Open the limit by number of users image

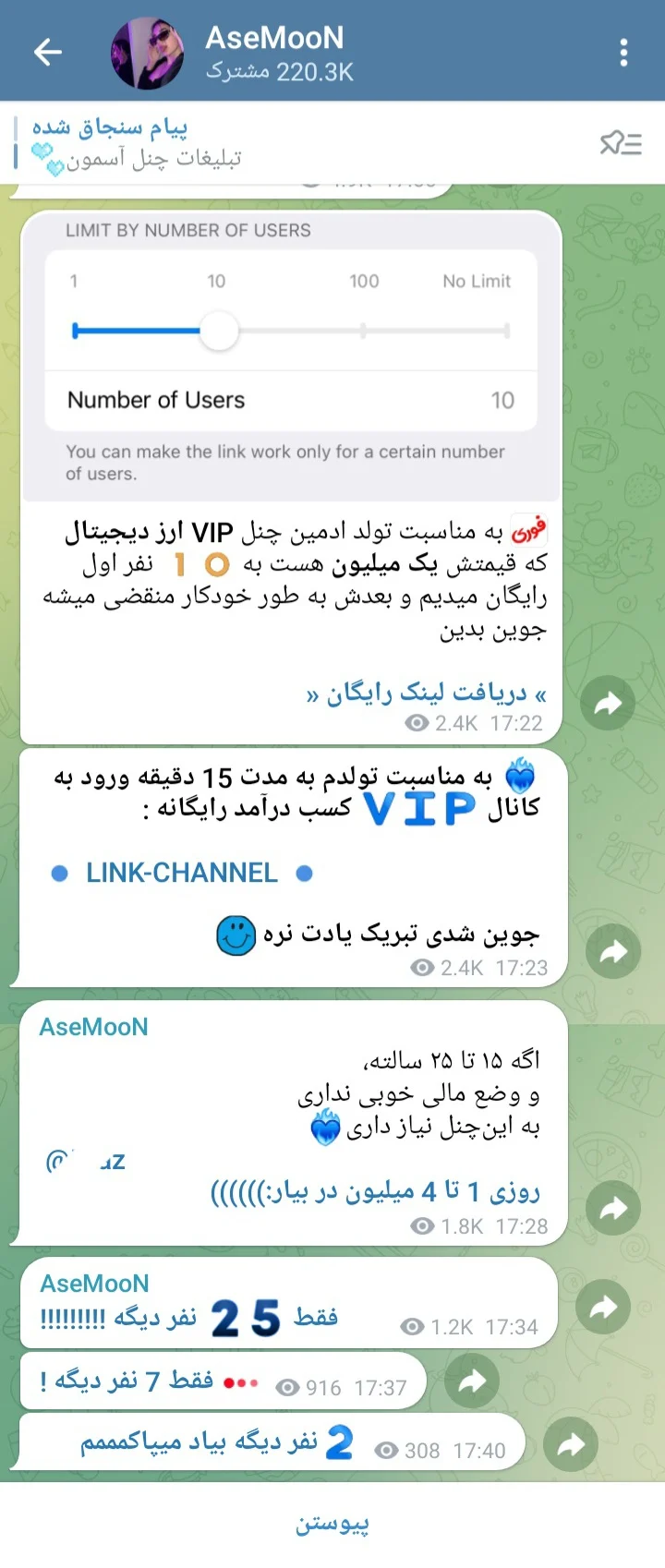point(291,356)
